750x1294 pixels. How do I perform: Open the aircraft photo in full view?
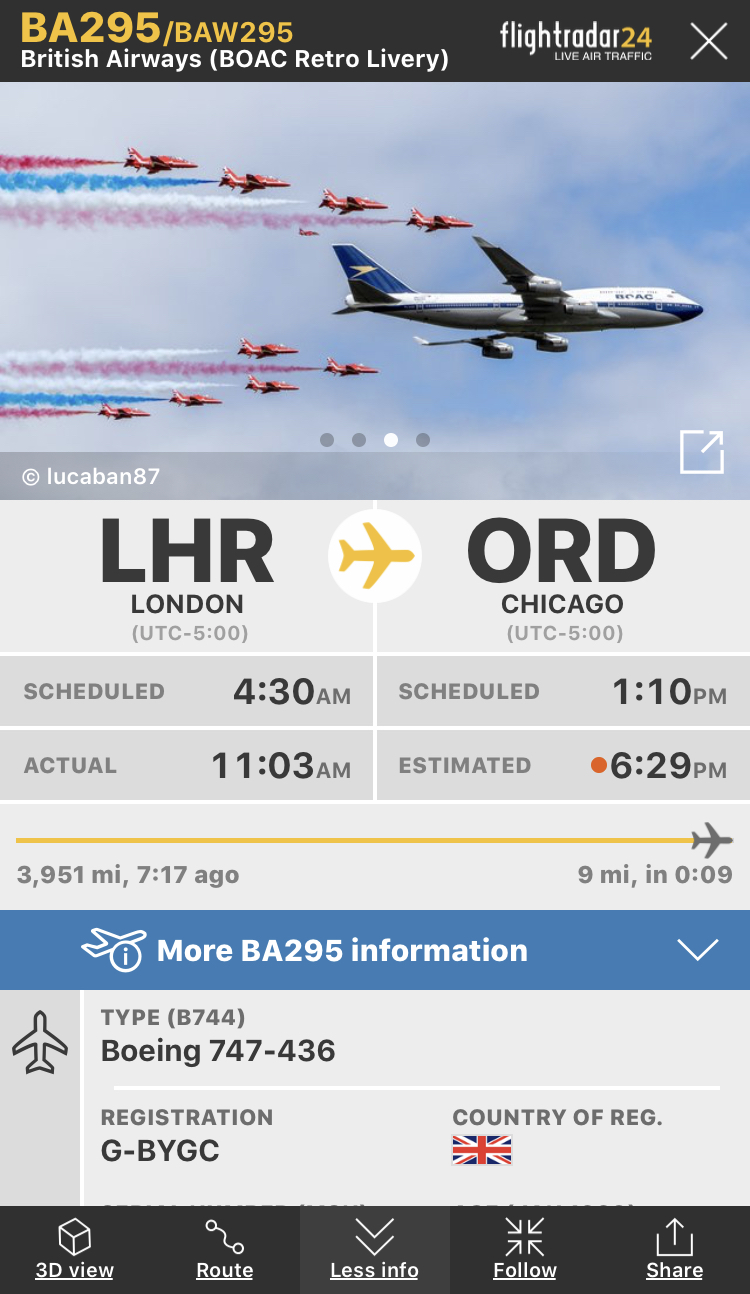point(701,452)
